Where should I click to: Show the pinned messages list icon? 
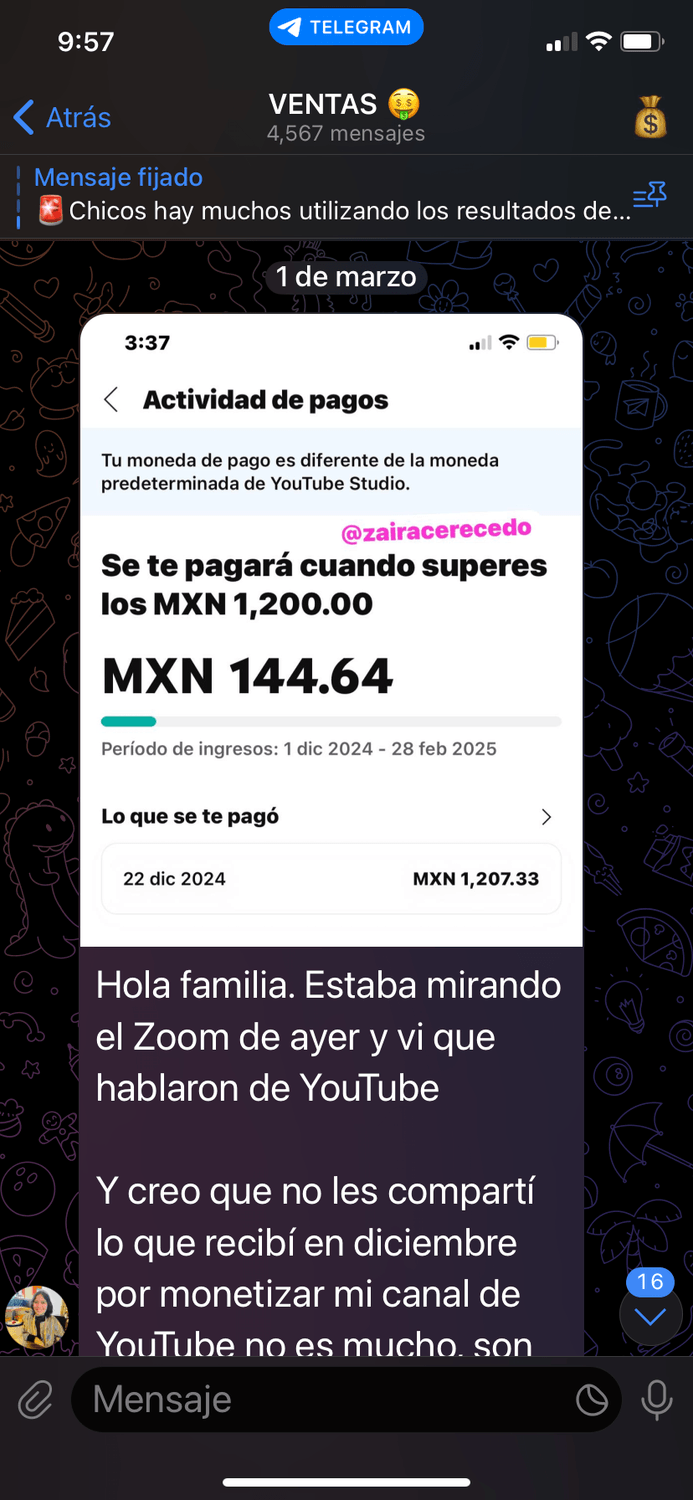tap(649, 196)
